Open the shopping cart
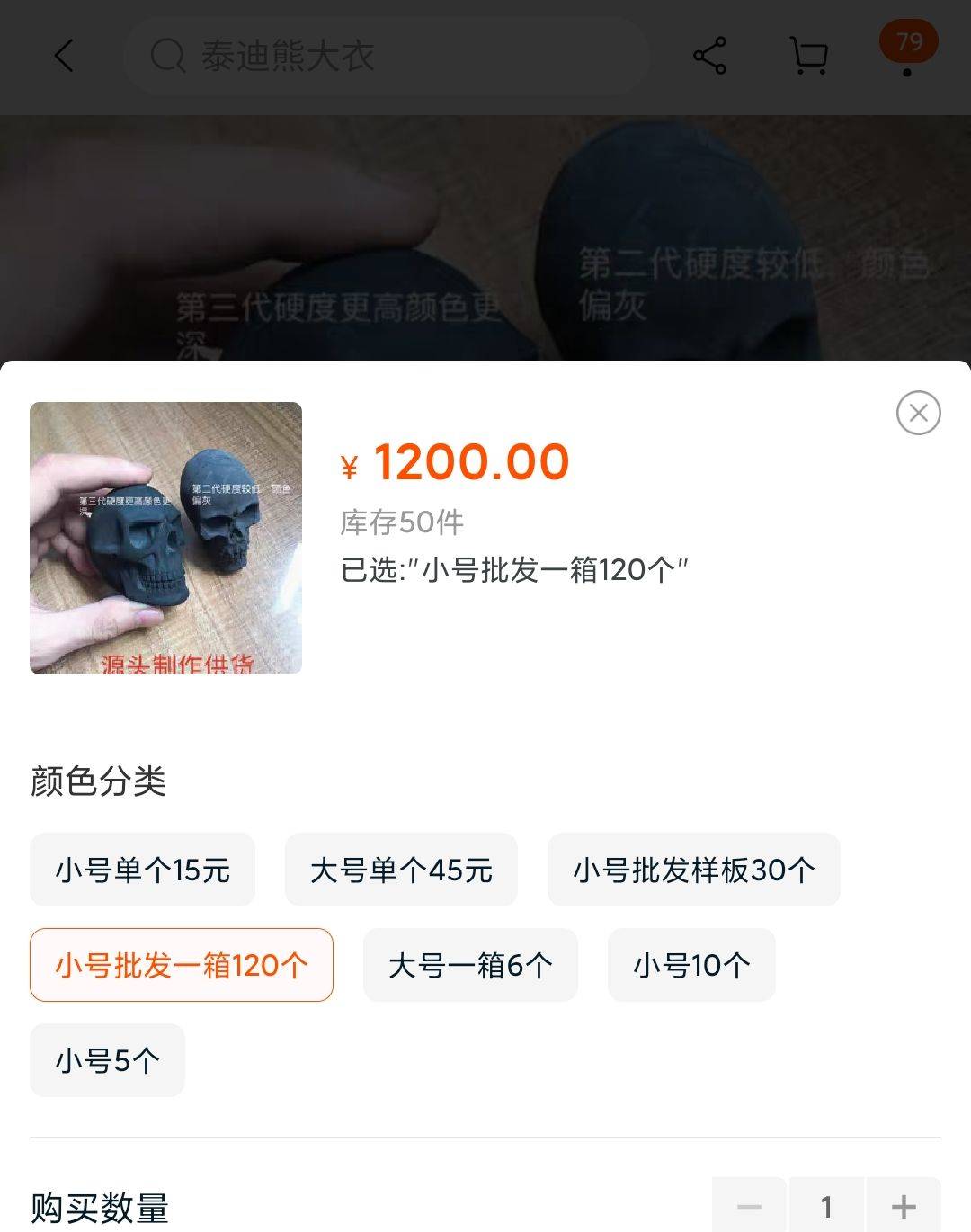 pos(808,56)
